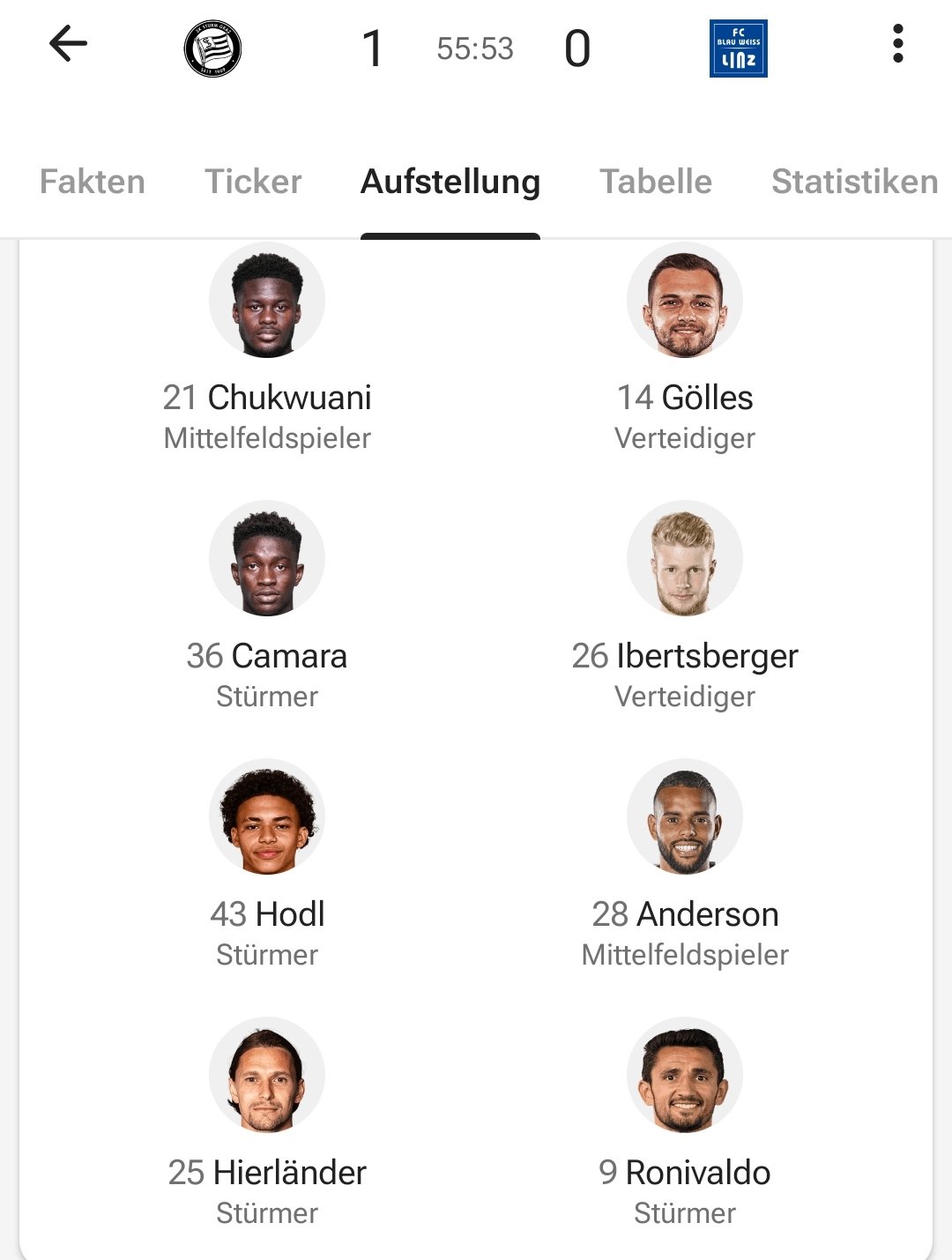Open the Blau Weiss Linz team crest
The height and width of the screenshot is (1260, 952).
738,48
